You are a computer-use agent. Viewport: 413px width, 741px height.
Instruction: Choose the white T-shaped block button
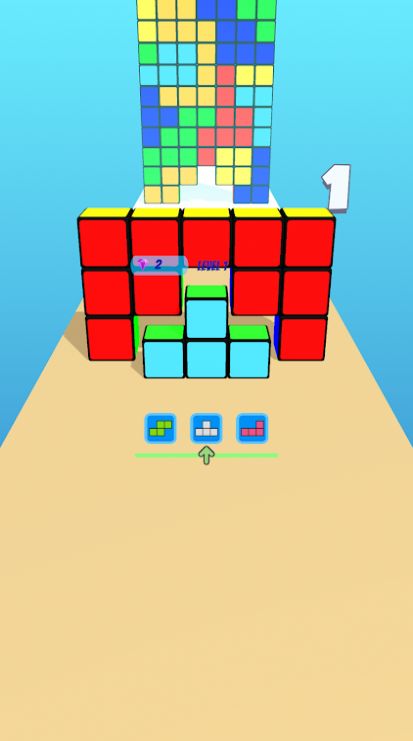[206, 428]
